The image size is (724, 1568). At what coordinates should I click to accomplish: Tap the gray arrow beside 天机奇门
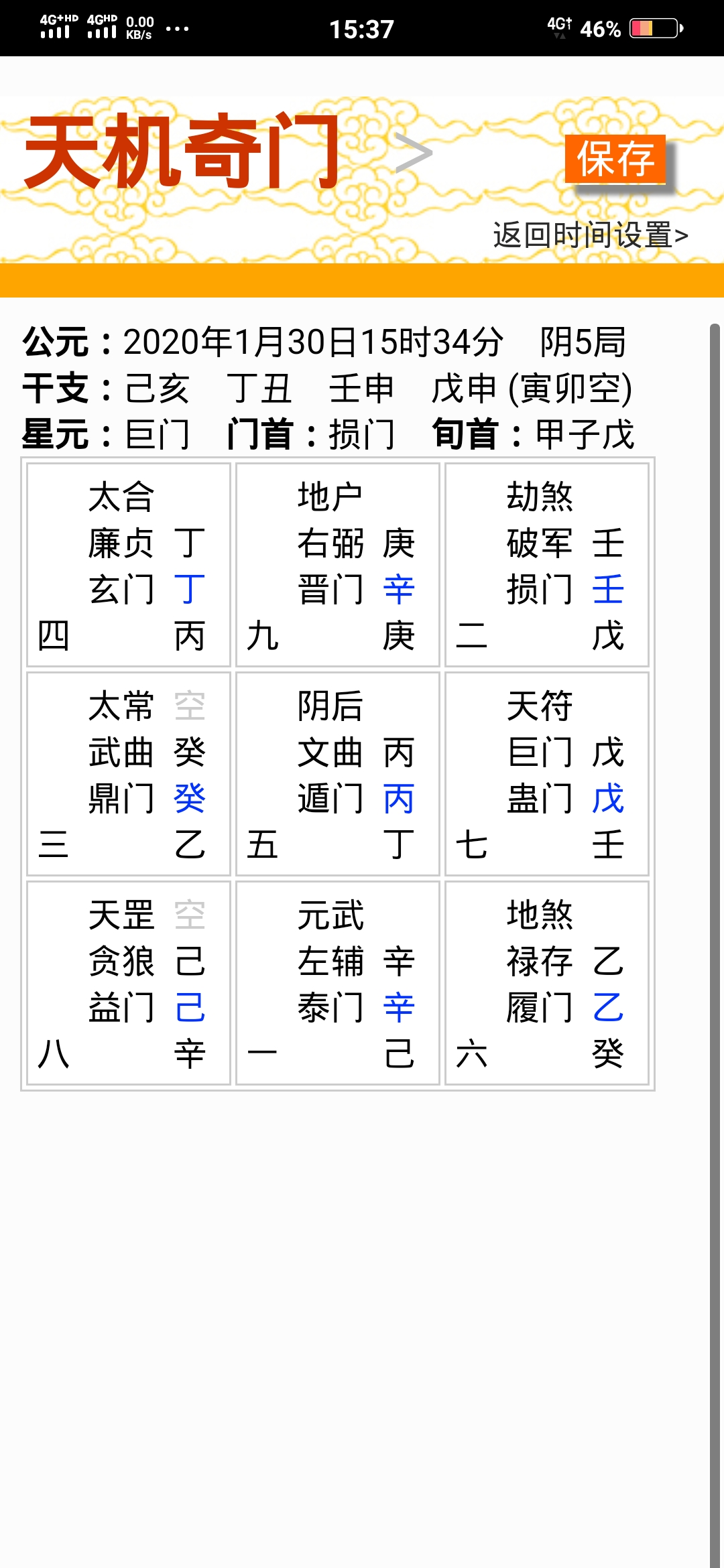[413, 153]
